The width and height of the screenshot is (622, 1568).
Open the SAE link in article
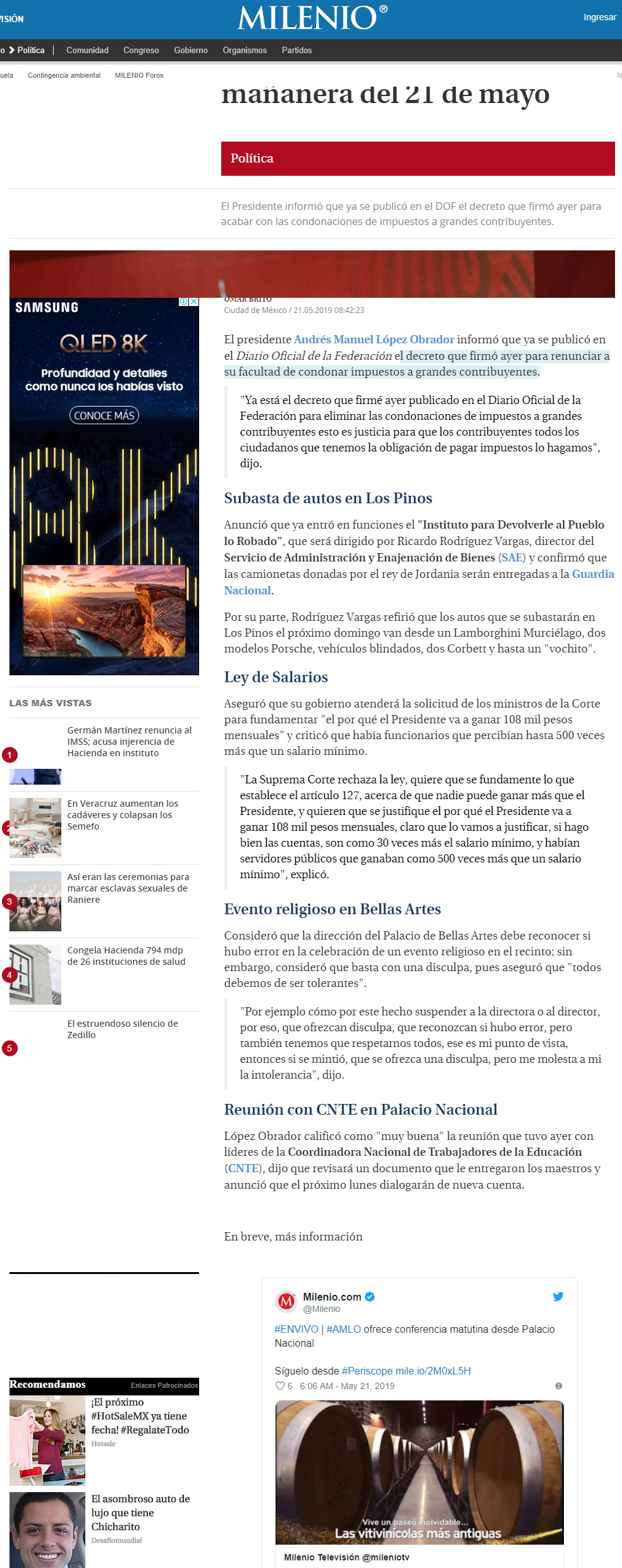(x=512, y=558)
